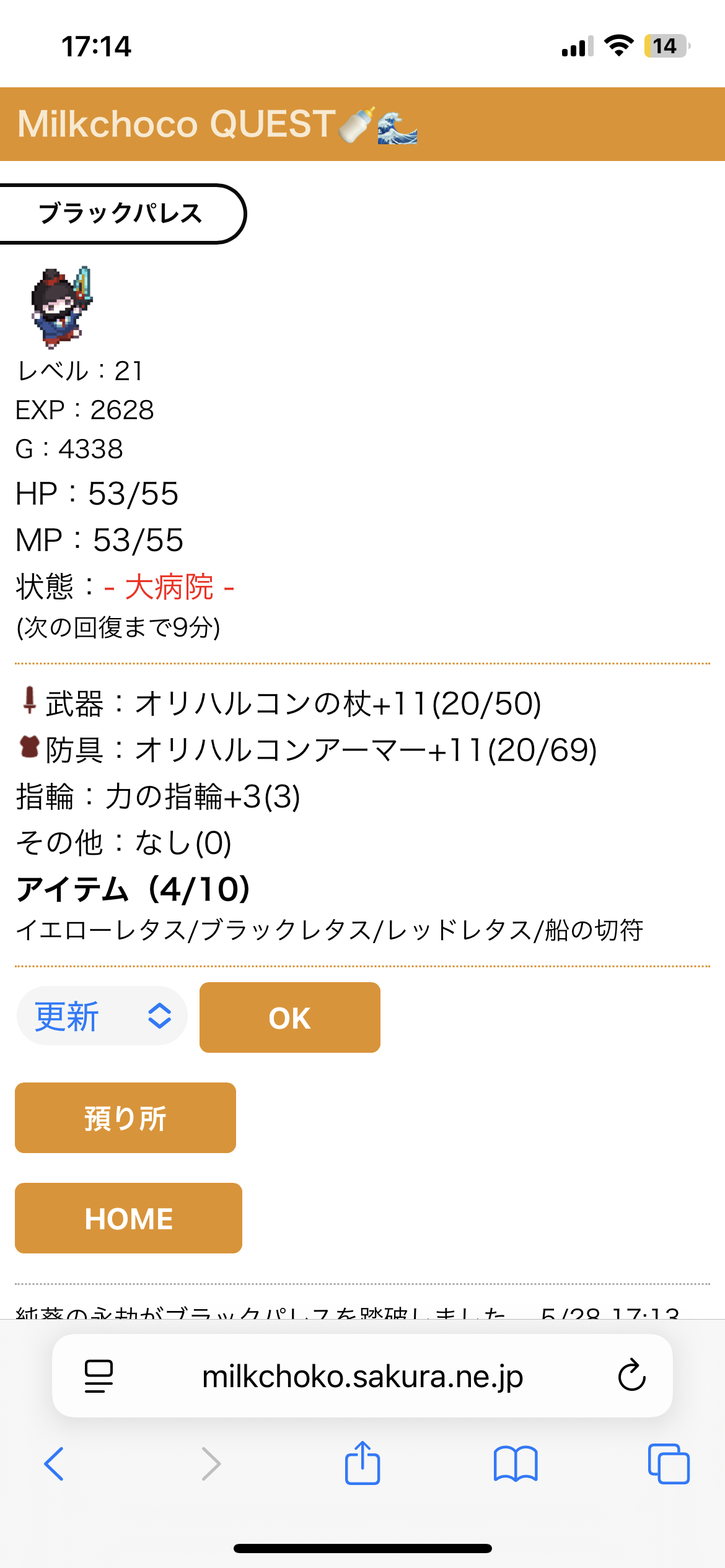This screenshot has width=725, height=1568.
Task: Tap the milkchoko.sakura.ne.jp address bar
Action: pos(362,1376)
